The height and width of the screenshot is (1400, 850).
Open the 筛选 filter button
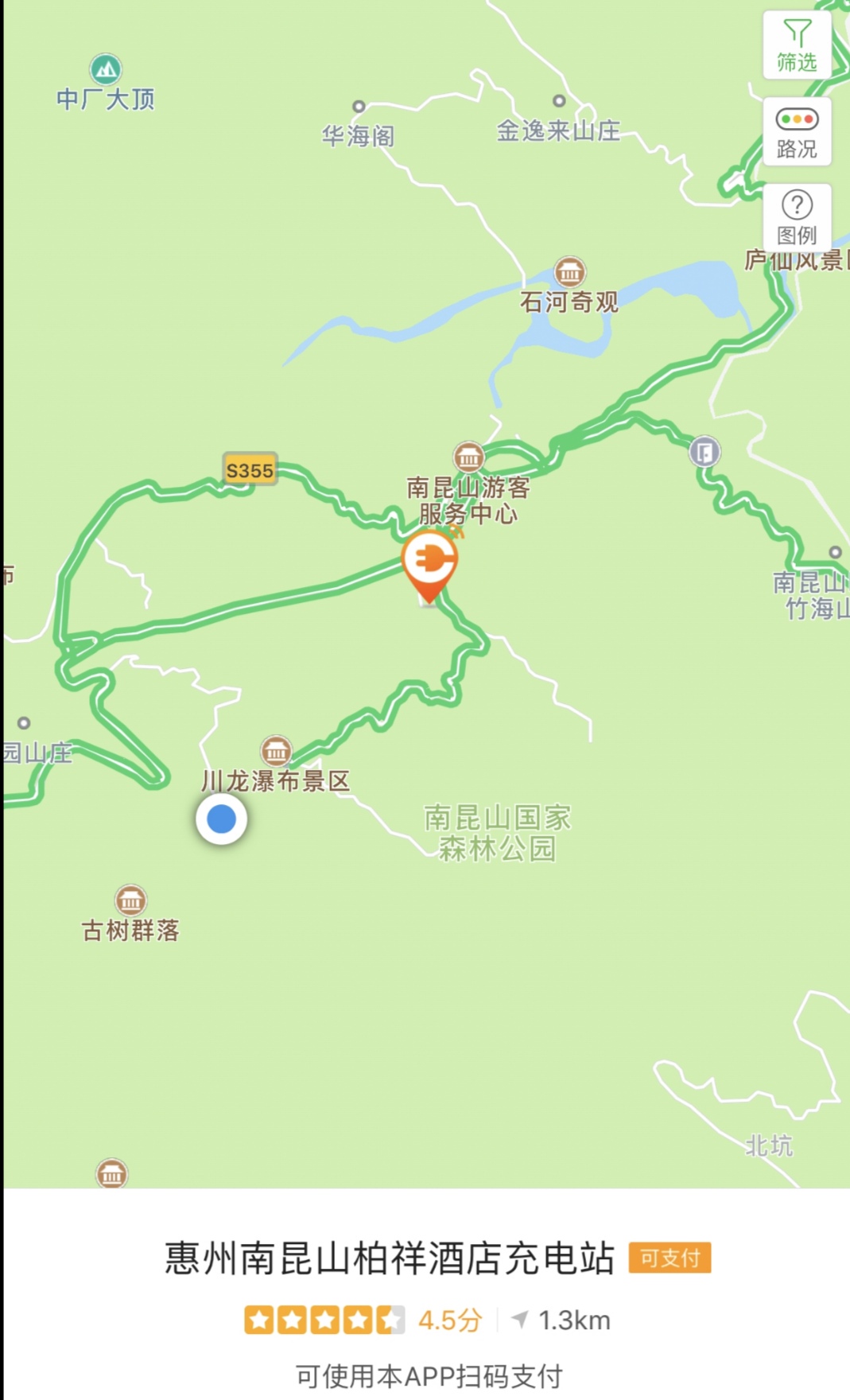tap(797, 45)
